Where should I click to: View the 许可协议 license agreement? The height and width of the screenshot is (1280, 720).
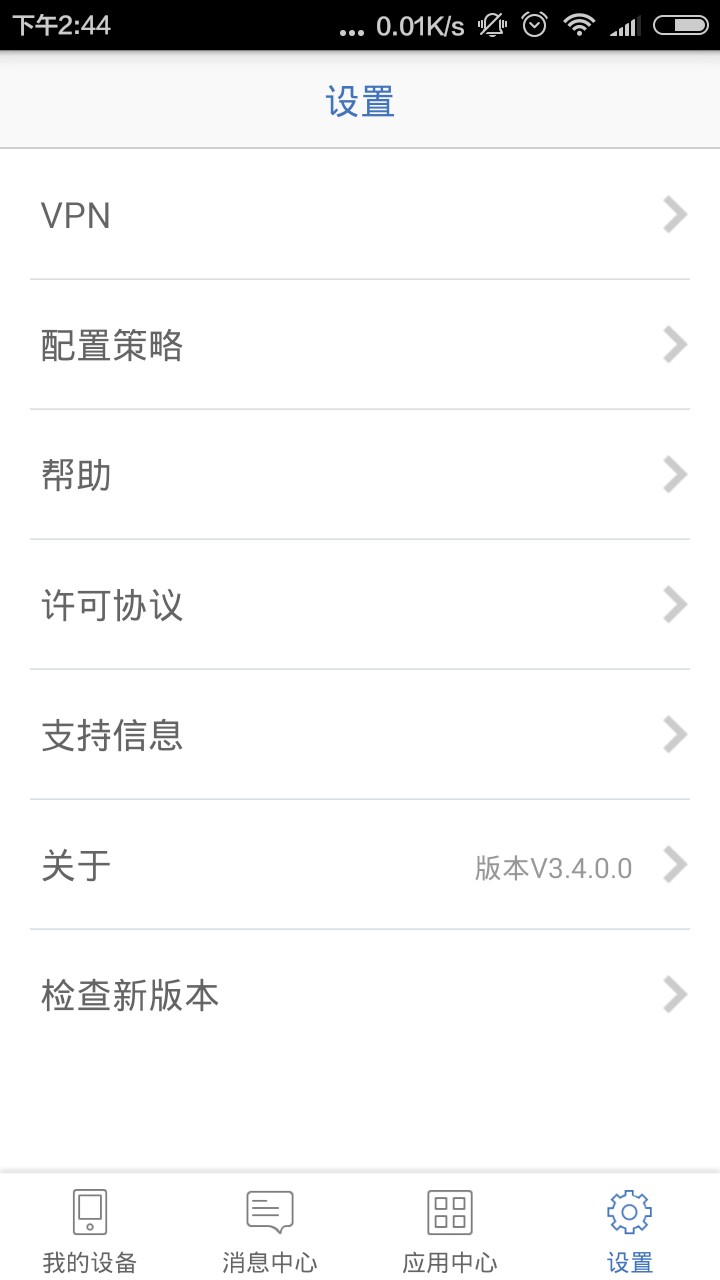pyautogui.click(x=360, y=605)
